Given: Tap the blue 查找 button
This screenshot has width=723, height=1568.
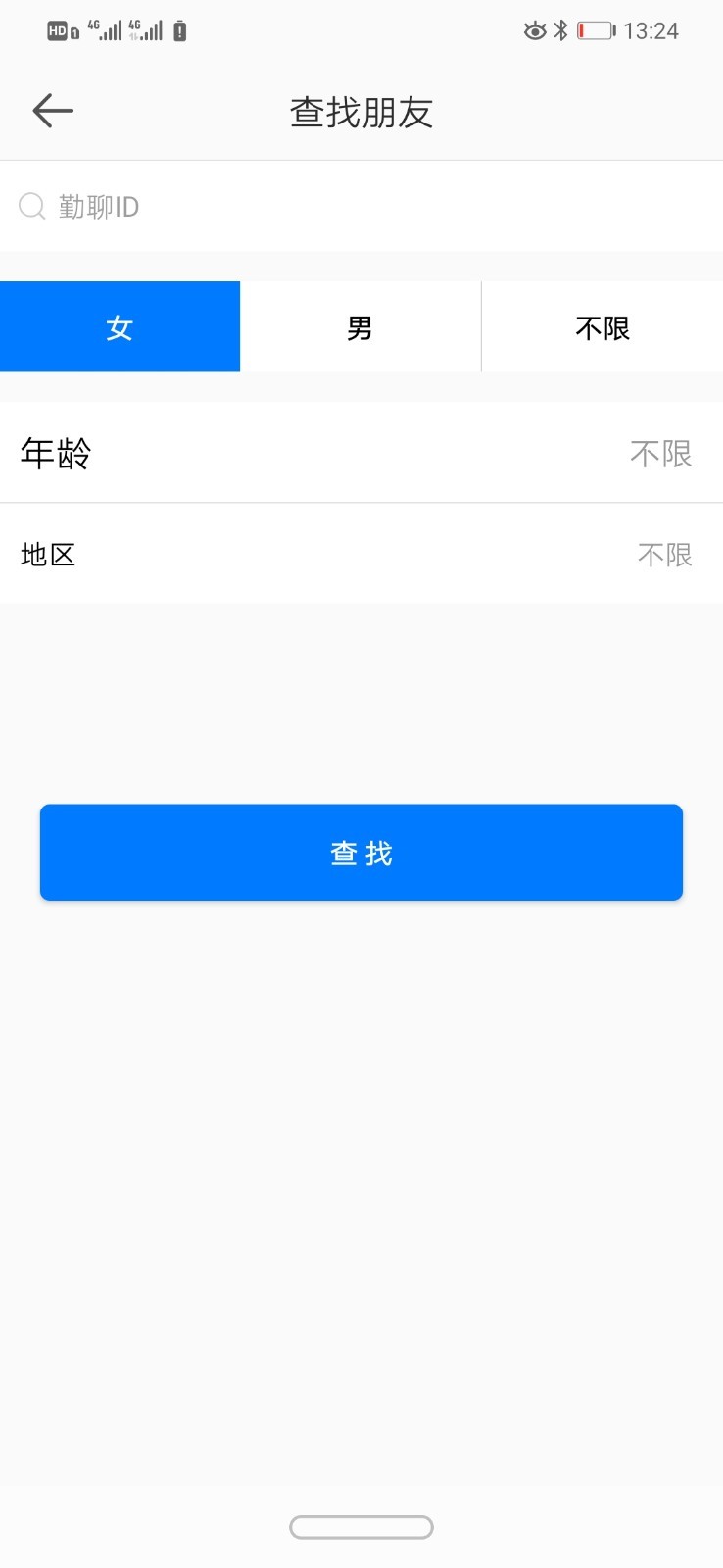Looking at the screenshot, I should click(361, 853).
